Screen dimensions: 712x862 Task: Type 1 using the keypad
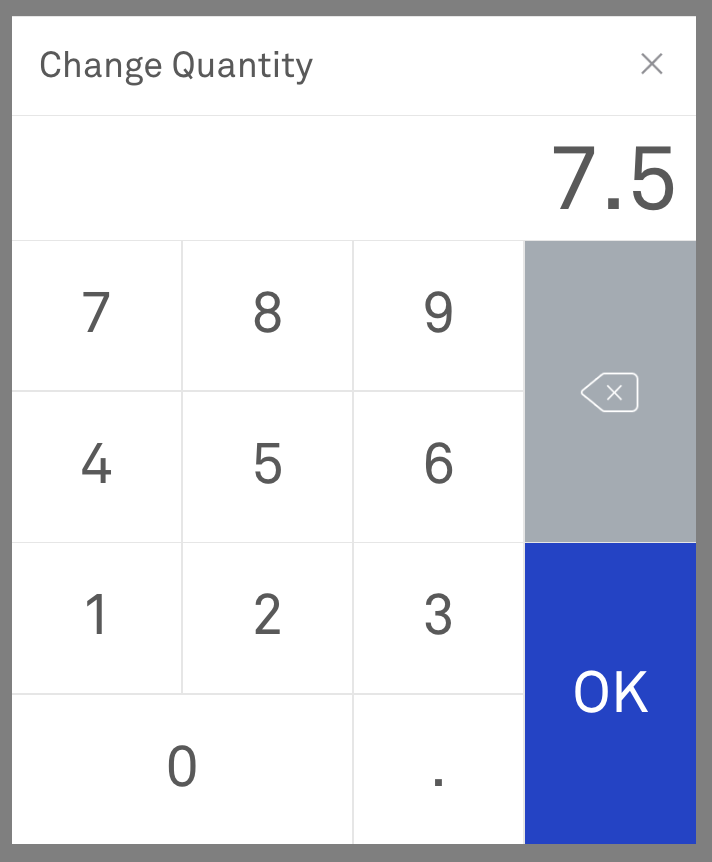[97, 617]
